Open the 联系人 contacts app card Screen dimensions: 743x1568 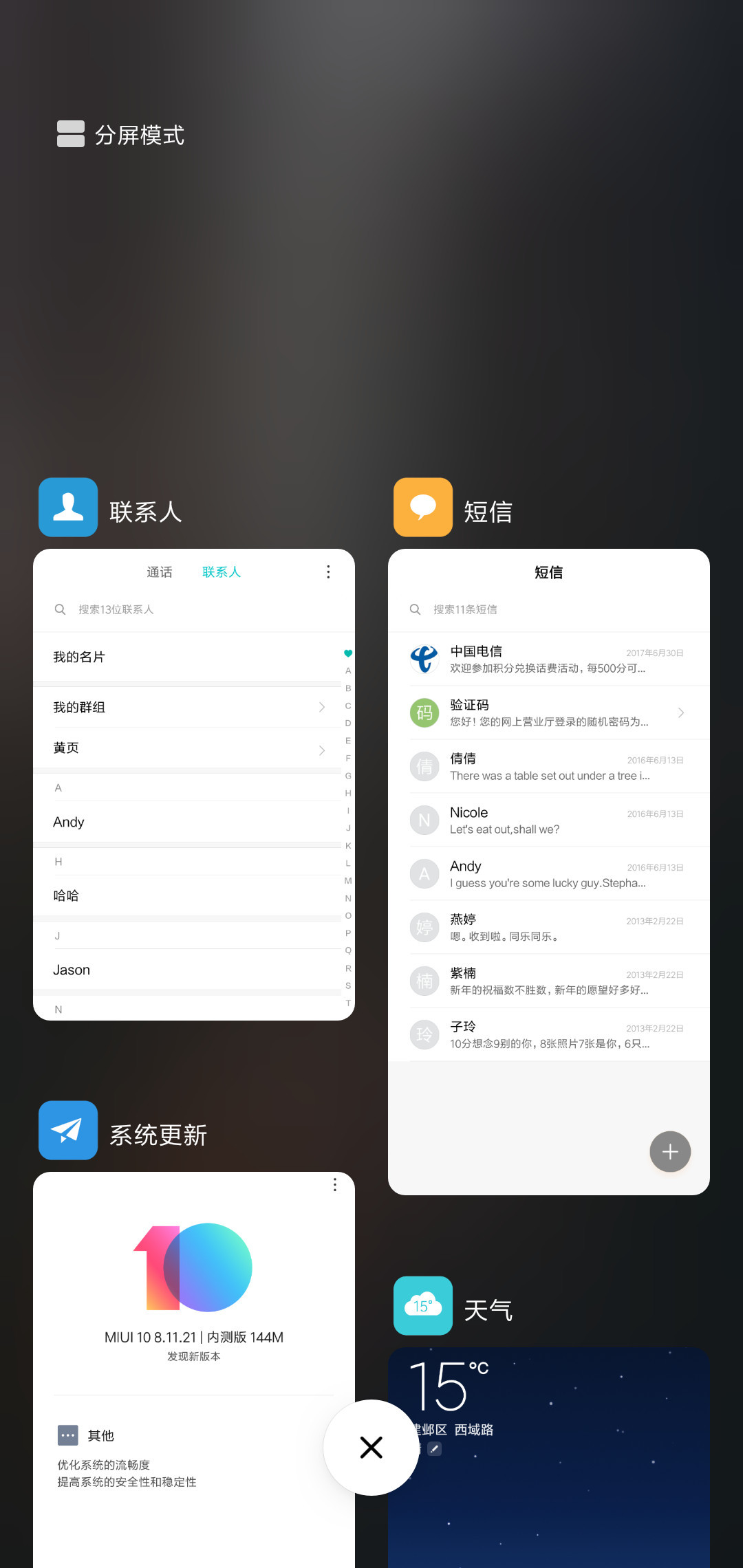coord(194,785)
